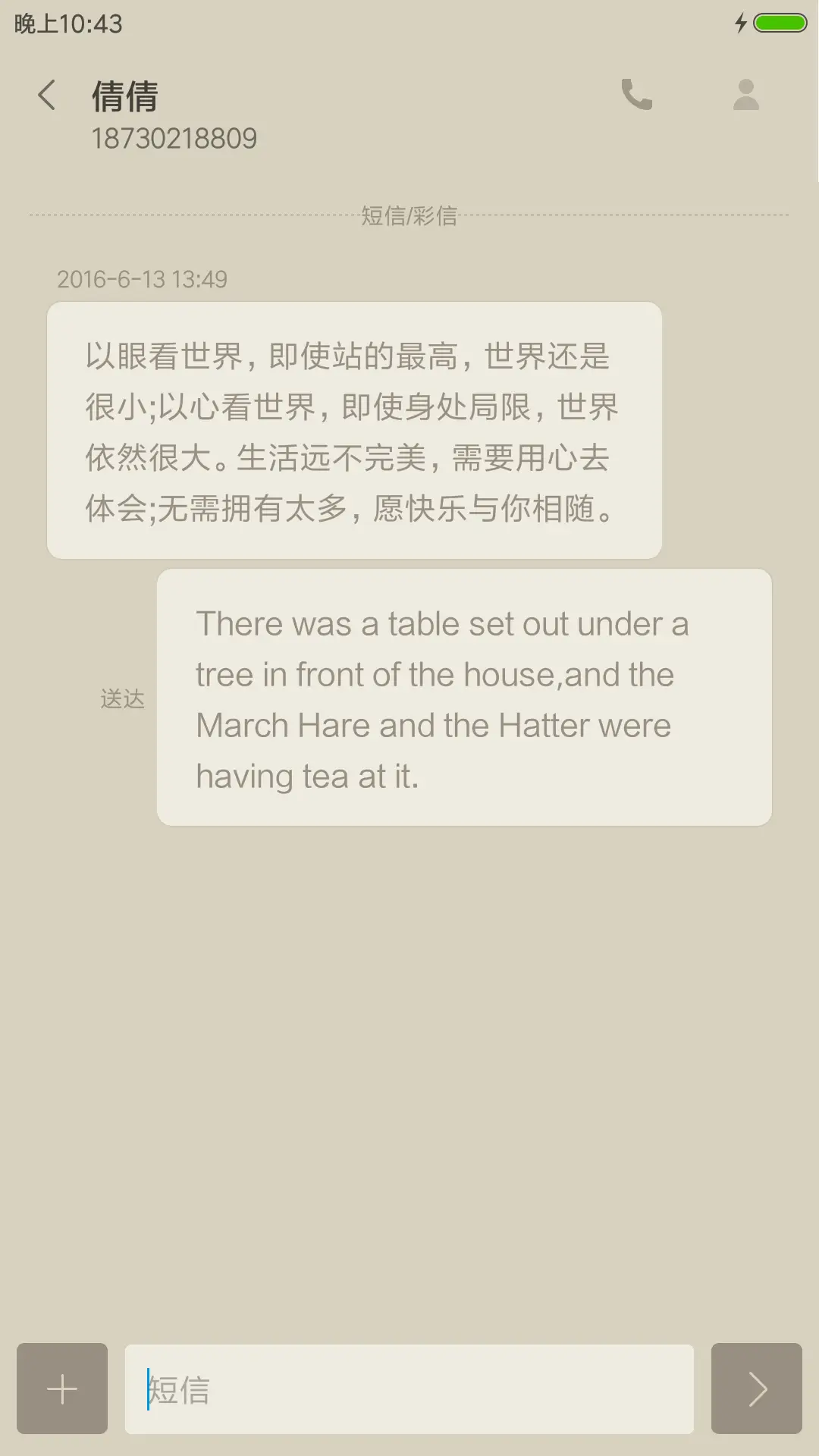Tap the back arrow to exit conversation

click(x=47, y=96)
